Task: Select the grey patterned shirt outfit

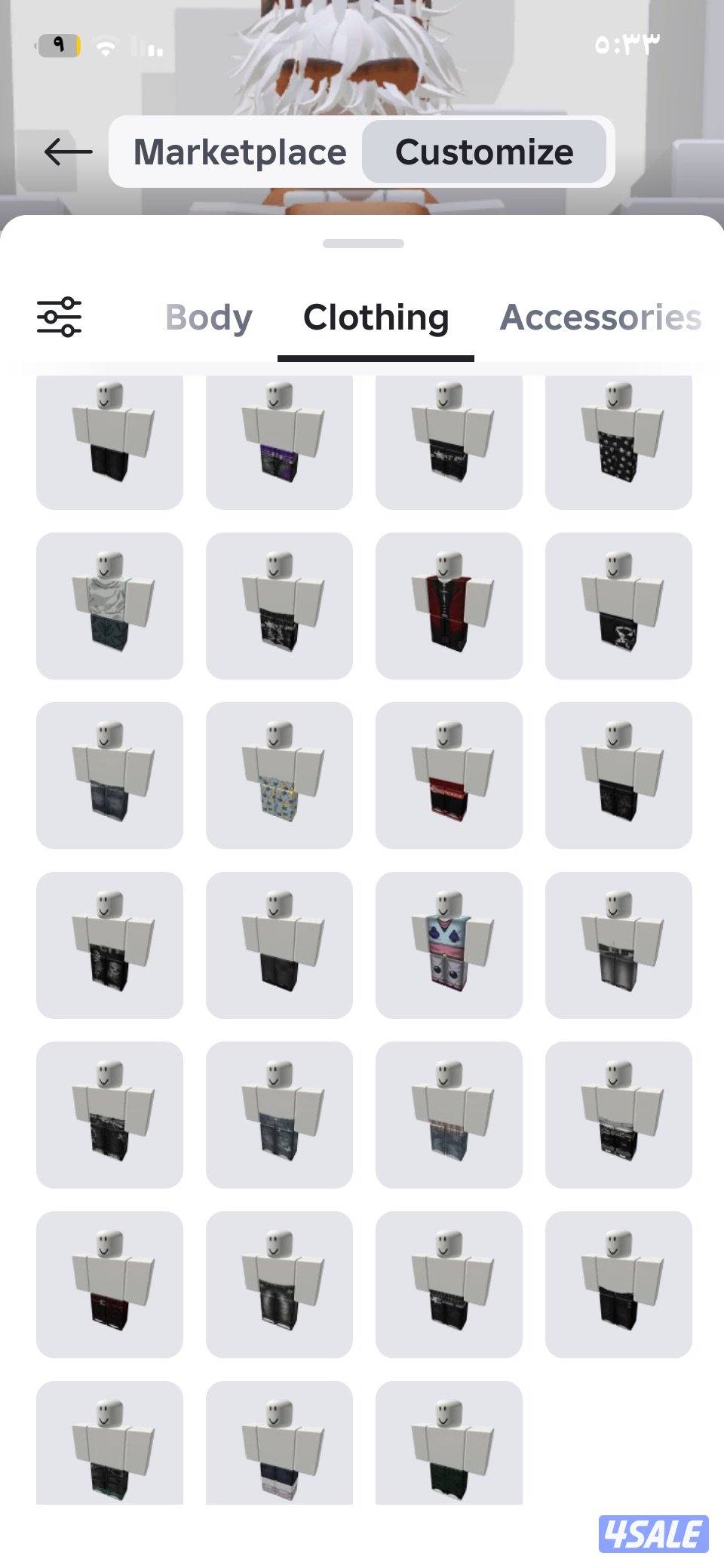Action: [x=109, y=606]
